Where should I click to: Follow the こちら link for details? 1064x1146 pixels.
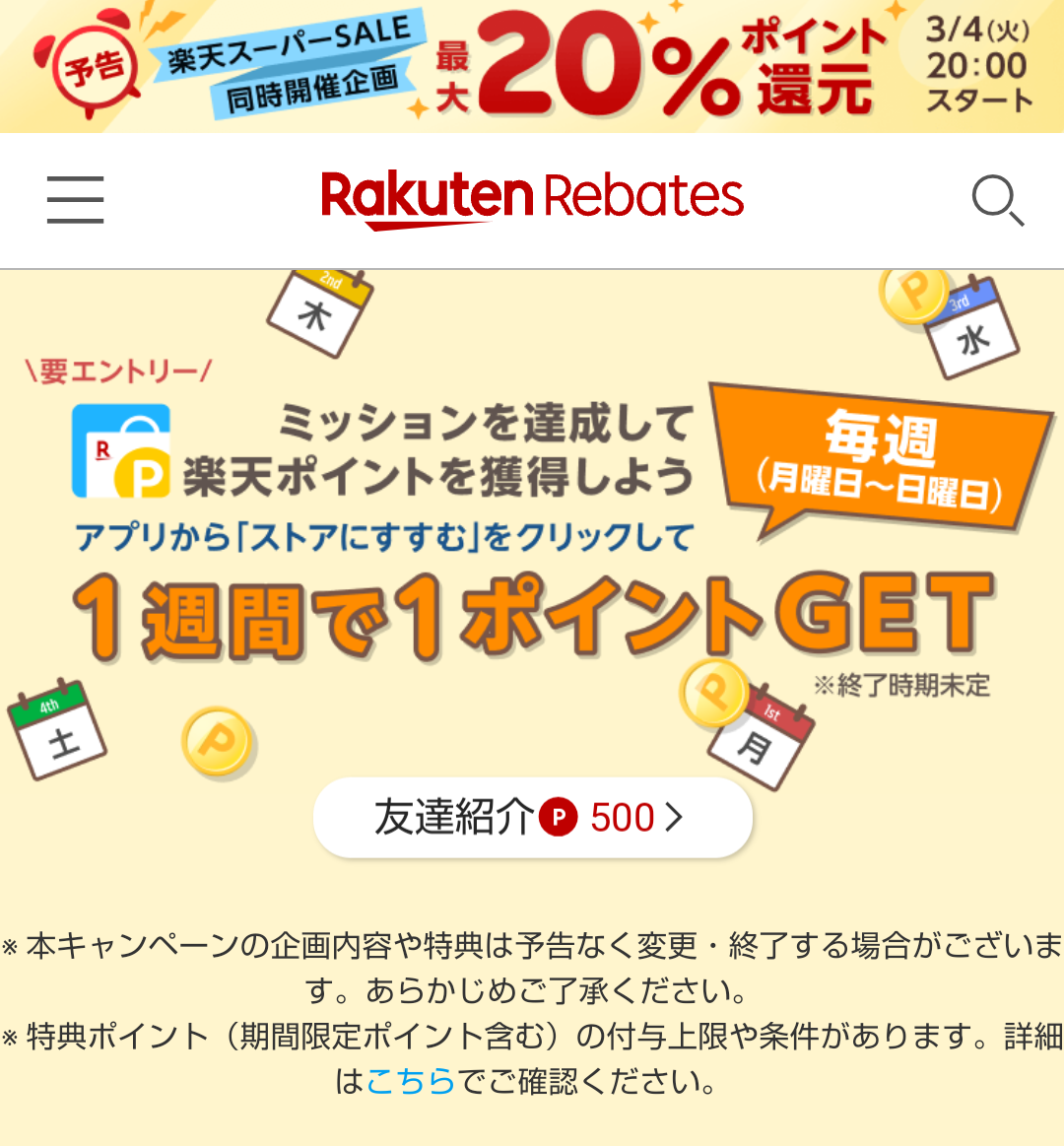click(410, 1082)
